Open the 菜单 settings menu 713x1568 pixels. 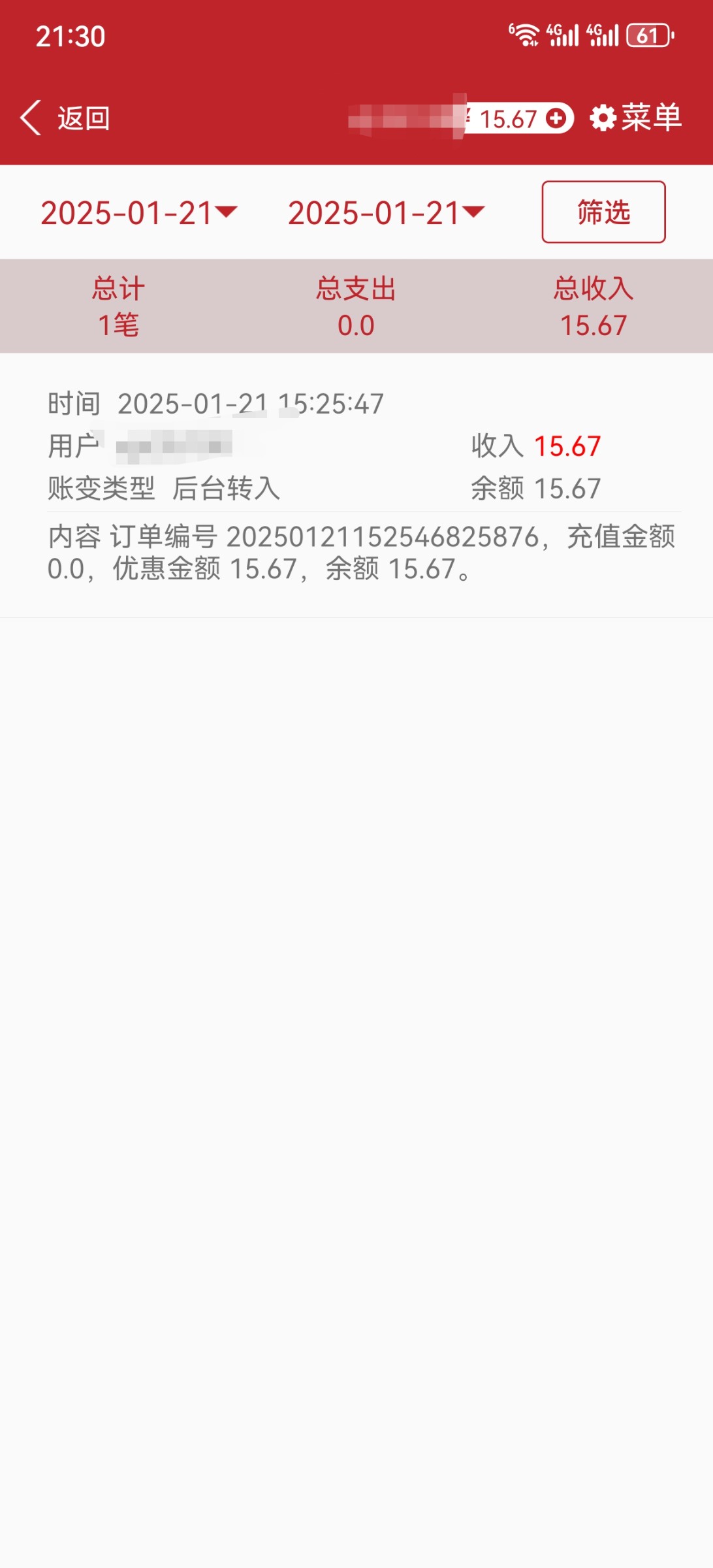pos(636,118)
